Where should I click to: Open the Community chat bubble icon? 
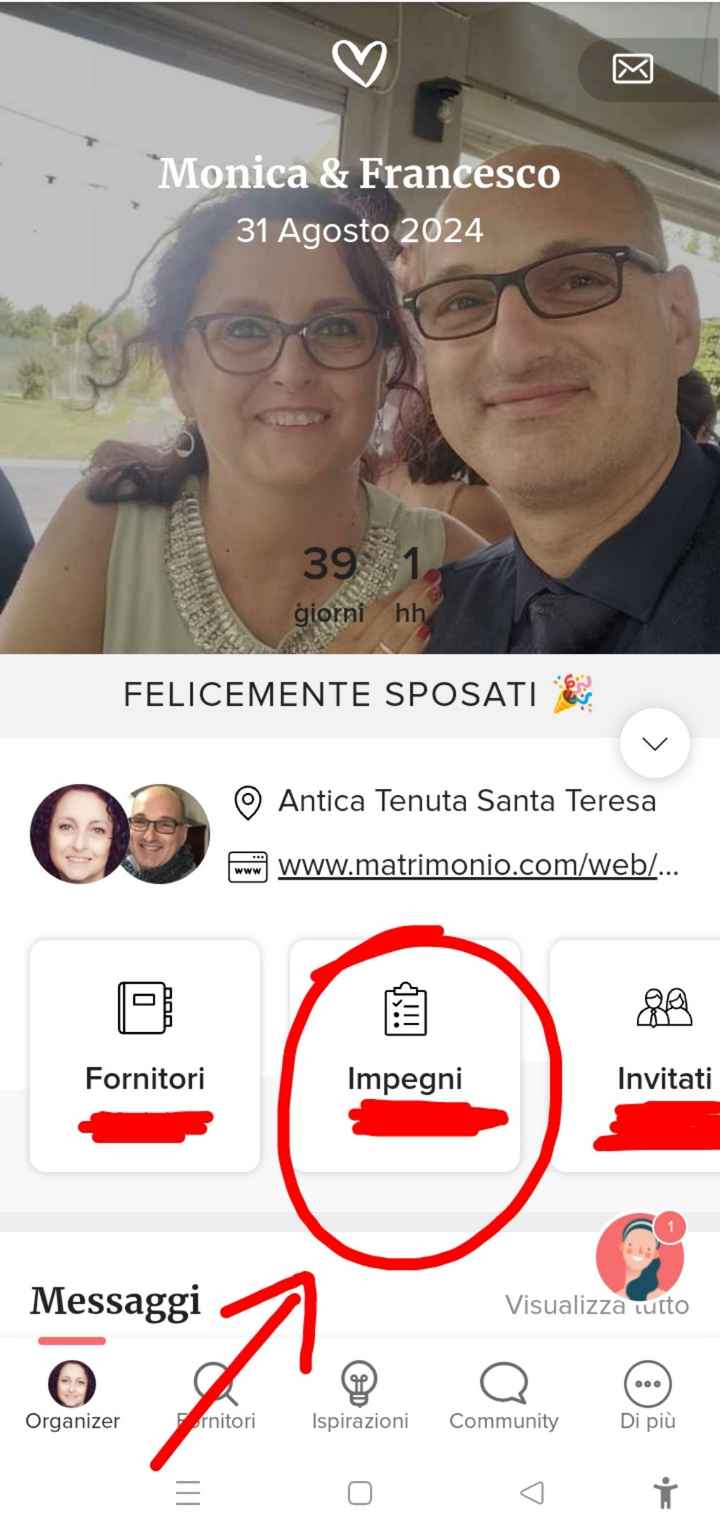coord(503,1383)
